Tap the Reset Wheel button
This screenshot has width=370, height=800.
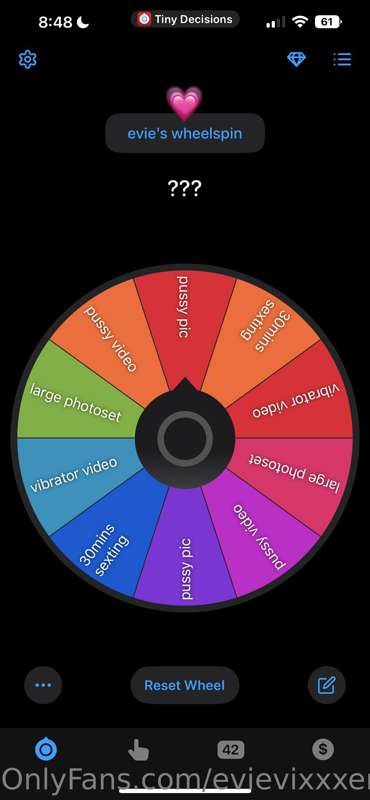point(185,685)
